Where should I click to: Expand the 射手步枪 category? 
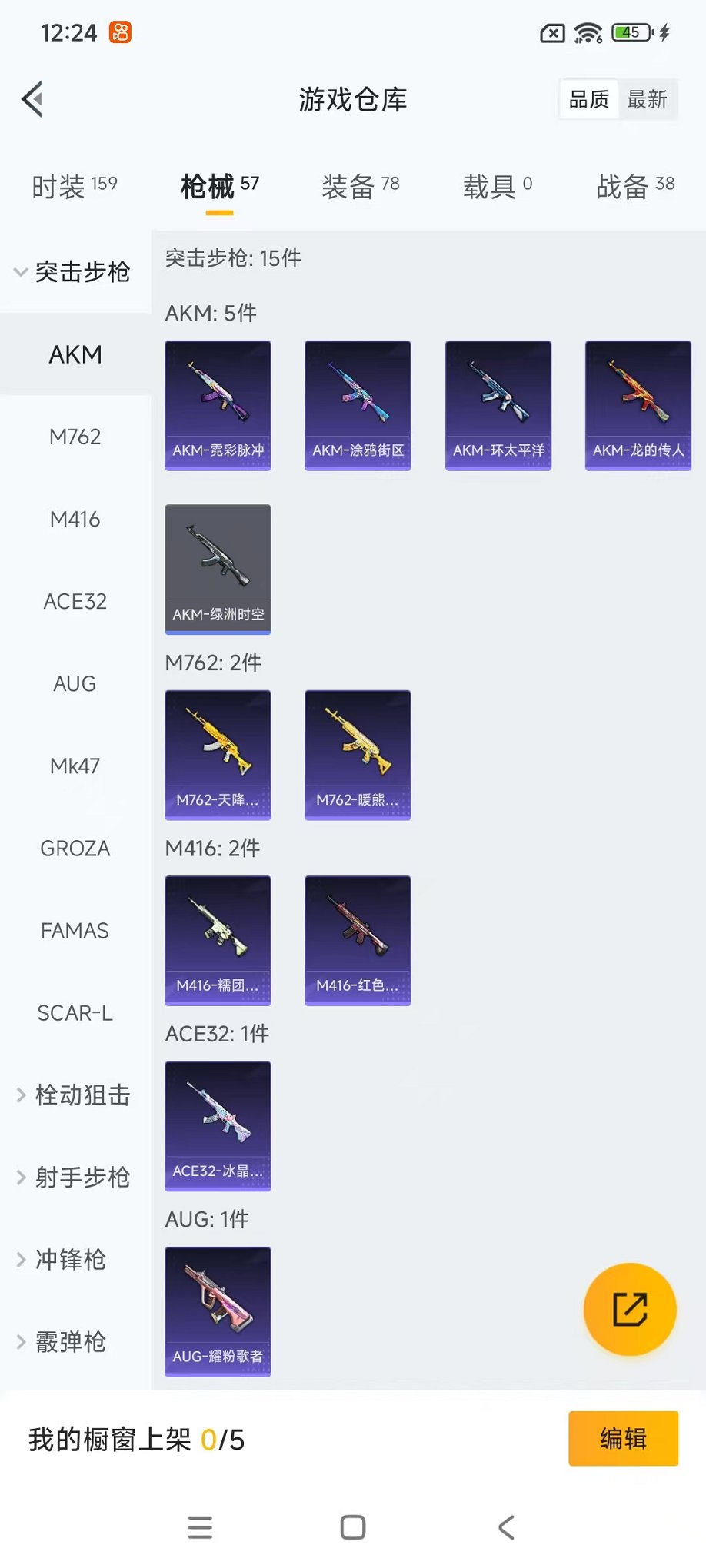pos(73,1178)
